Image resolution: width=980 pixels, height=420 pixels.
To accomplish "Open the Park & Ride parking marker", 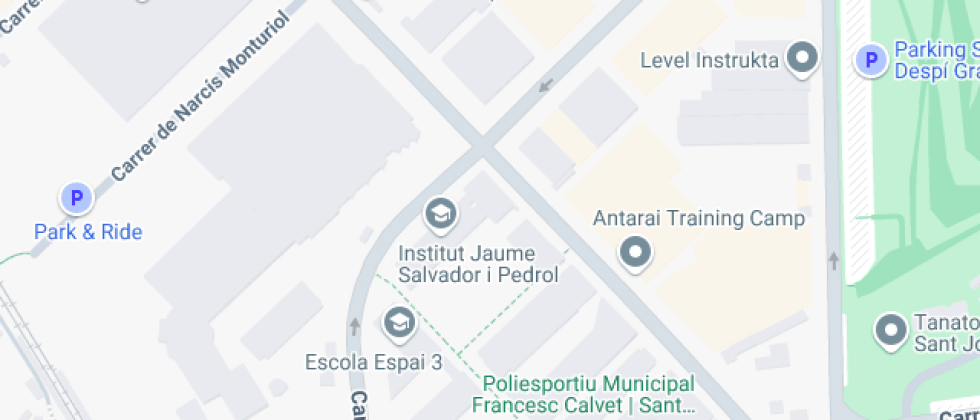I will point(76,198).
